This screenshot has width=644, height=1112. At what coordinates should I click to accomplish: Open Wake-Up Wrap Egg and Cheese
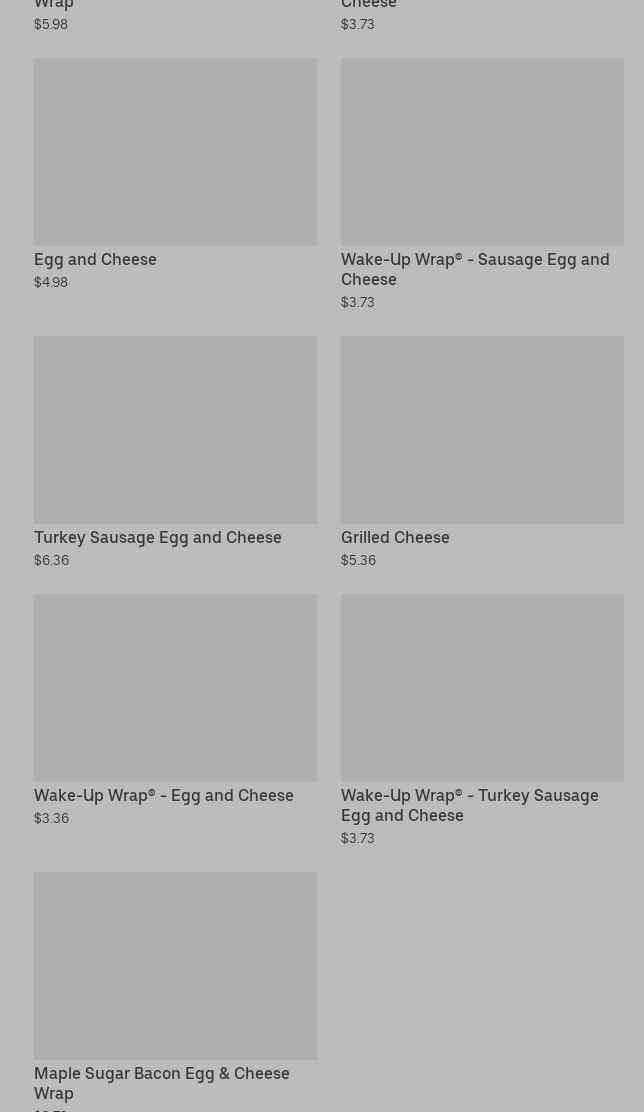coord(175,688)
